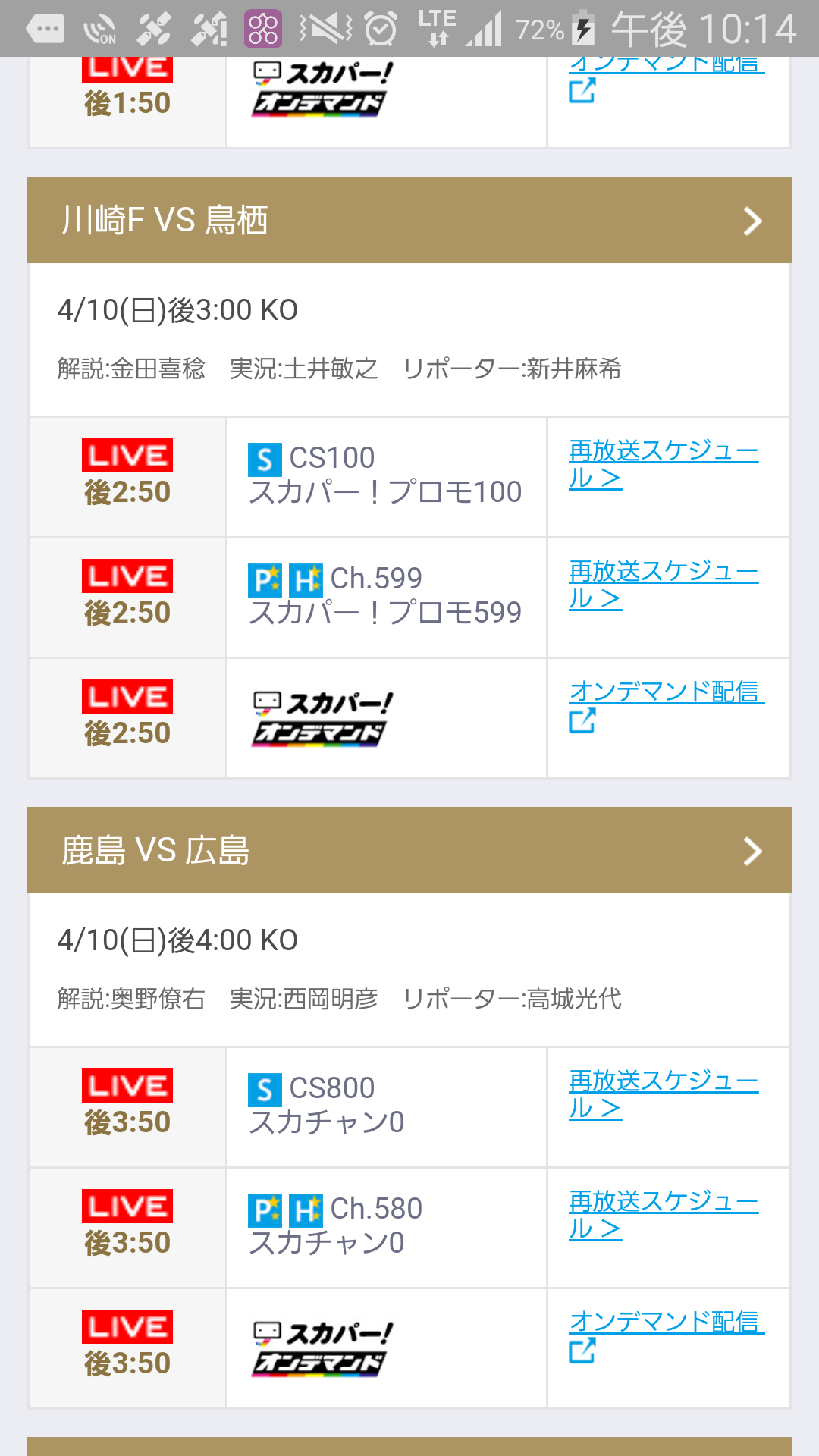This screenshot has width=819, height=1456.
Task: Open the 川崎F VS 鳥栖 match header
Action: pyautogui.click(x=409, y=220)
